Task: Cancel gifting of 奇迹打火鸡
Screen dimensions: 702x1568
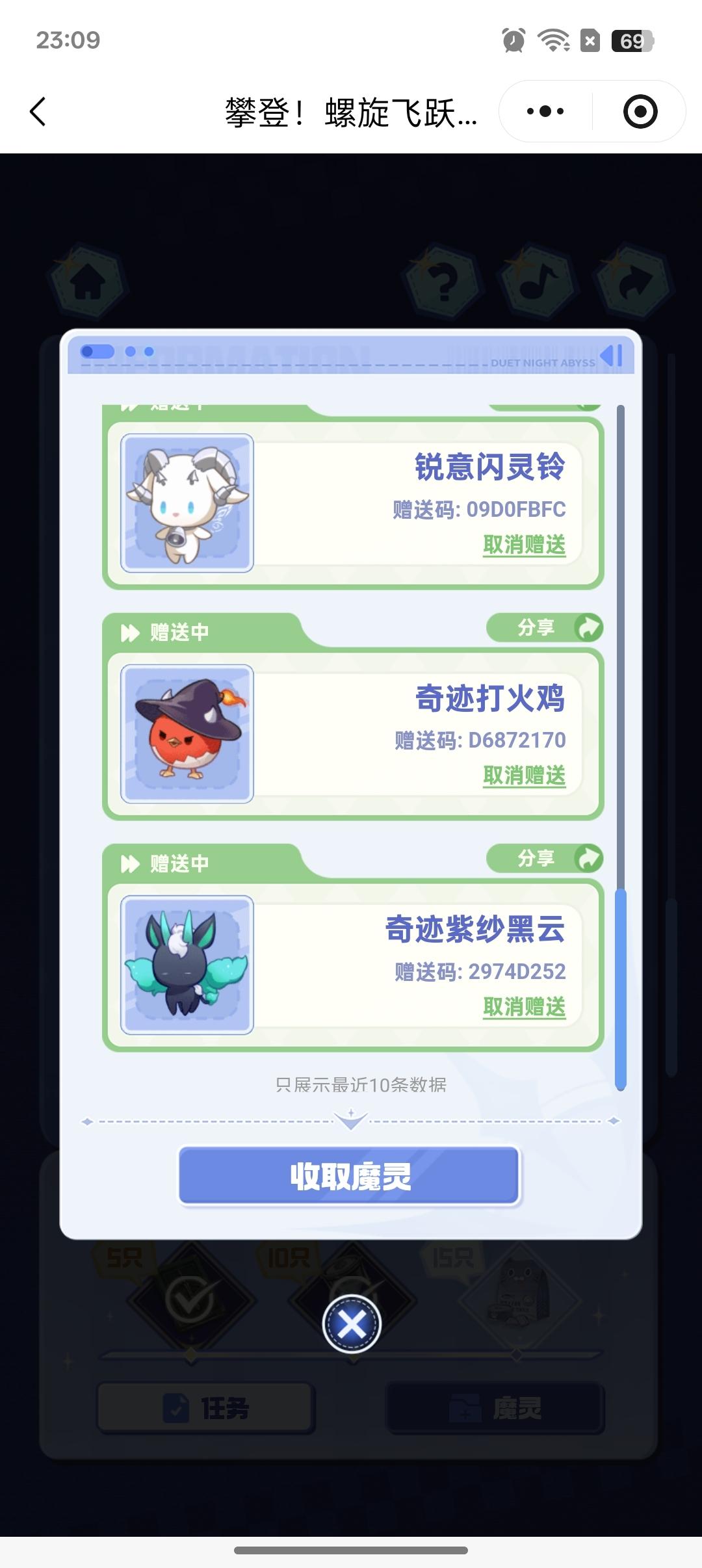Action: tap(524, 776)
